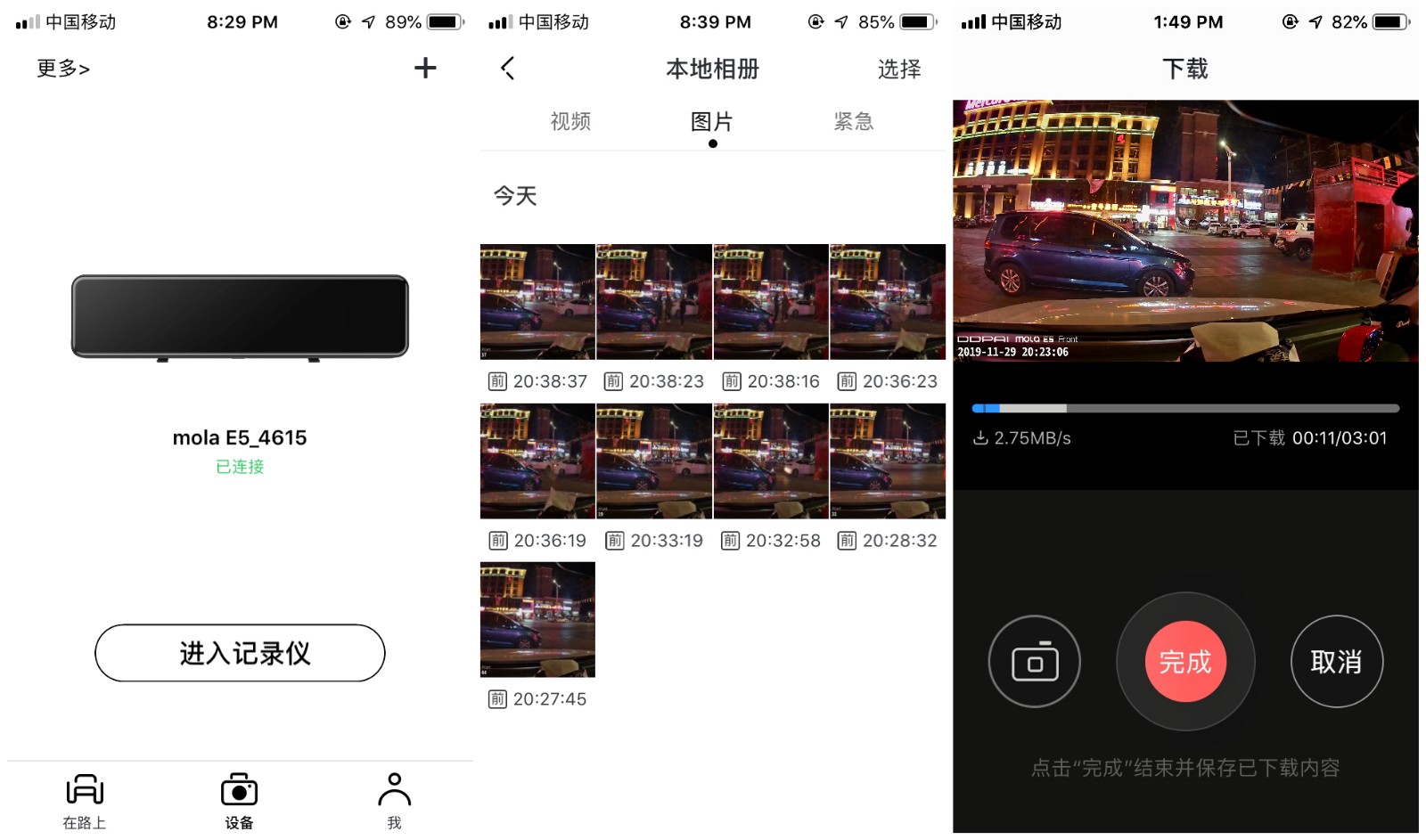This screenshot has height=840, width=1426.
Task: Open the photo taken at 20:38:23
Action: point(653,302)
